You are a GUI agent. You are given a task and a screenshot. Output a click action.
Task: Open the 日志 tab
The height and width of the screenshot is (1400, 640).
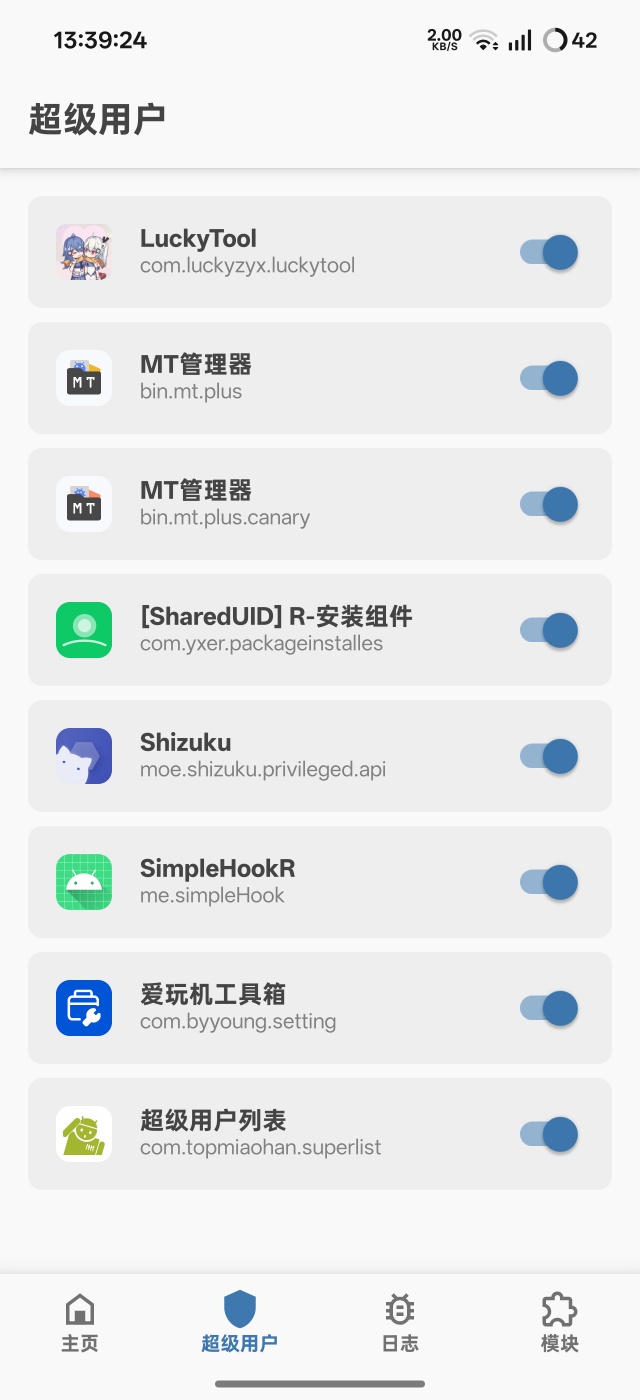400,1322
